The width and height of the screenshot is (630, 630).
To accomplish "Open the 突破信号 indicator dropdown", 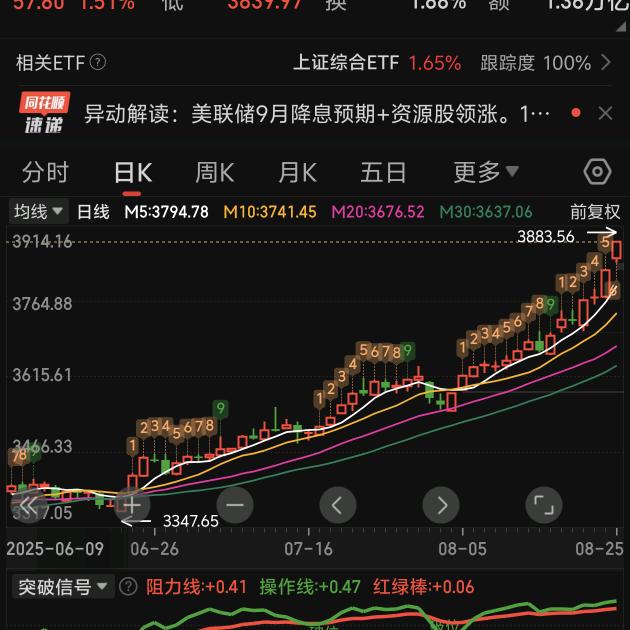I will coord(62,587).
